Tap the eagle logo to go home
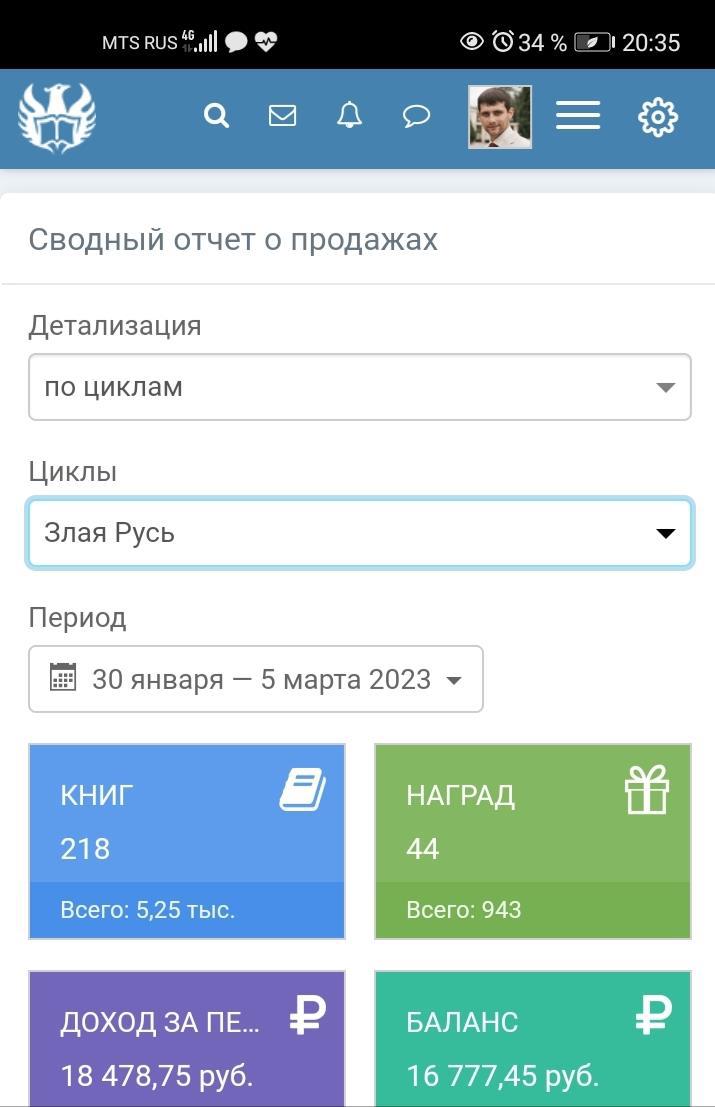Image resolution: width=715 pixels, height=1107 pixels. [x=57, y=117]
